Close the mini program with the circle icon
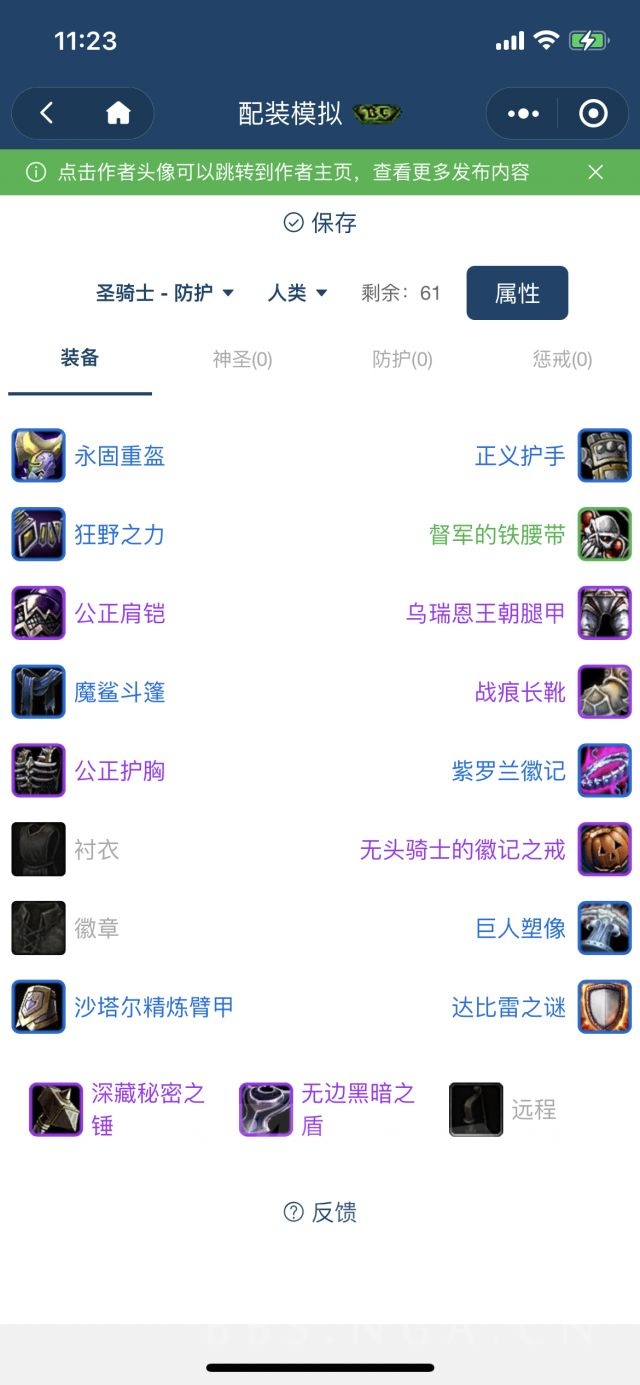 [x=593, y=114]
